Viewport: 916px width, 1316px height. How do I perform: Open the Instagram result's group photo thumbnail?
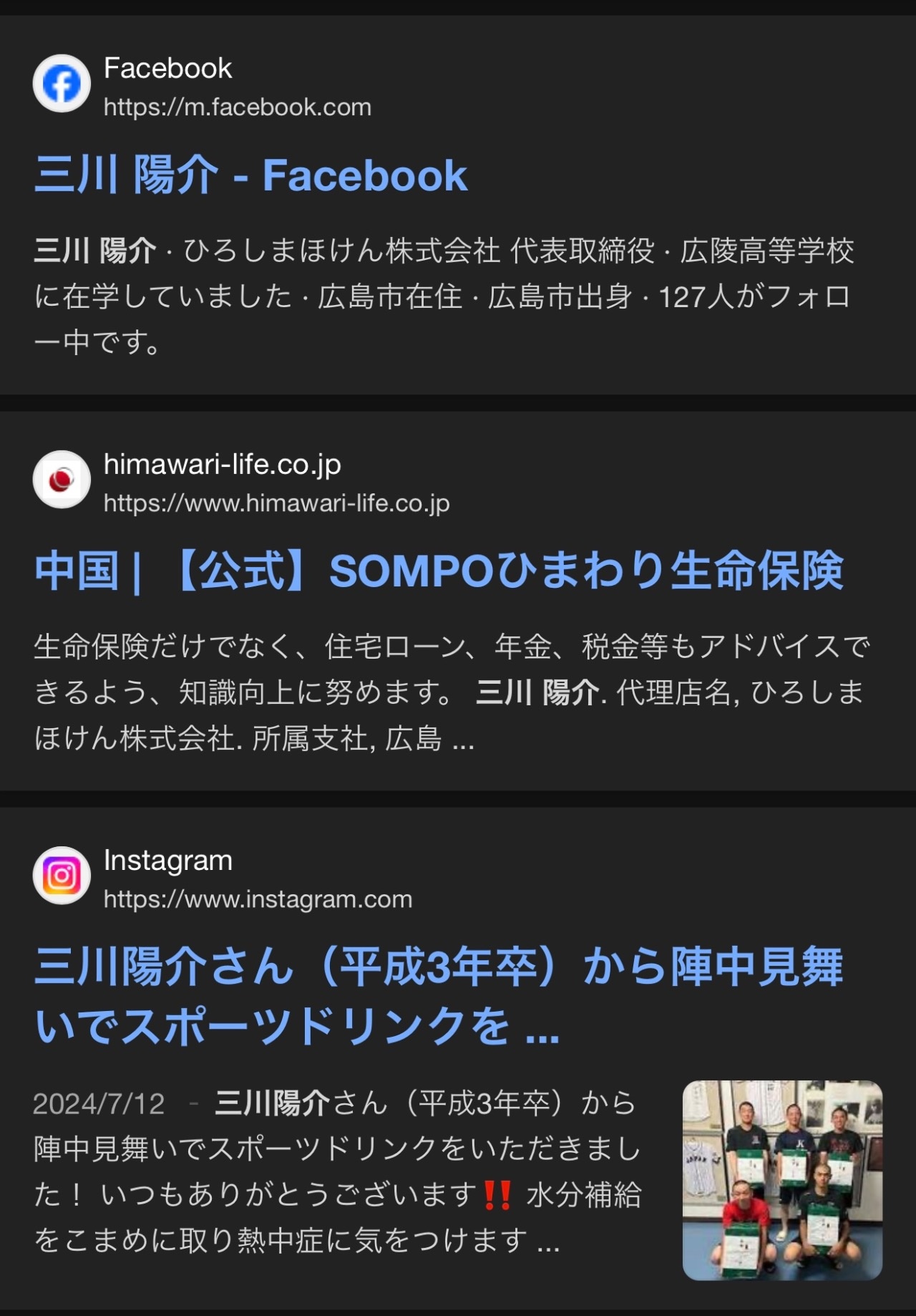click(782, 1180)
